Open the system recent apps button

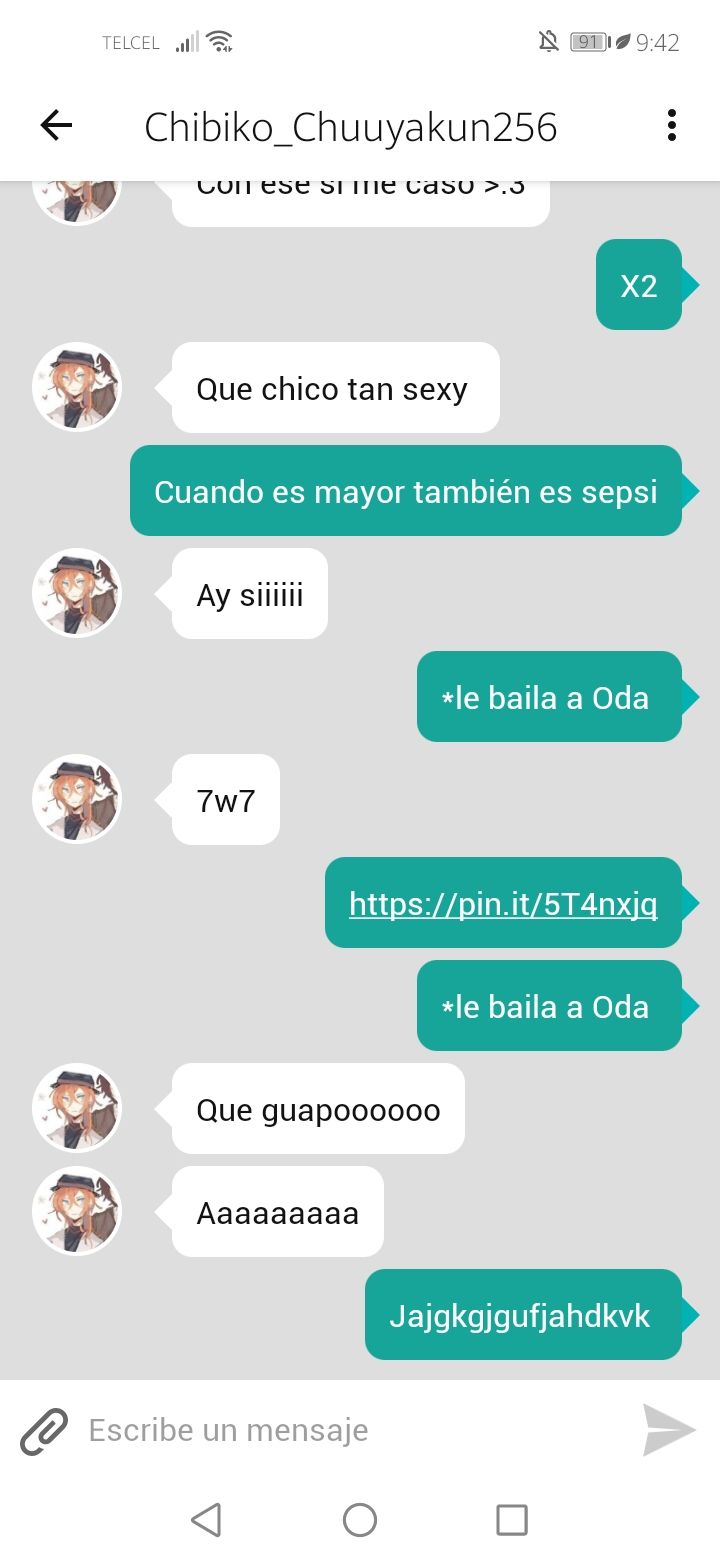coord(511,1520)
